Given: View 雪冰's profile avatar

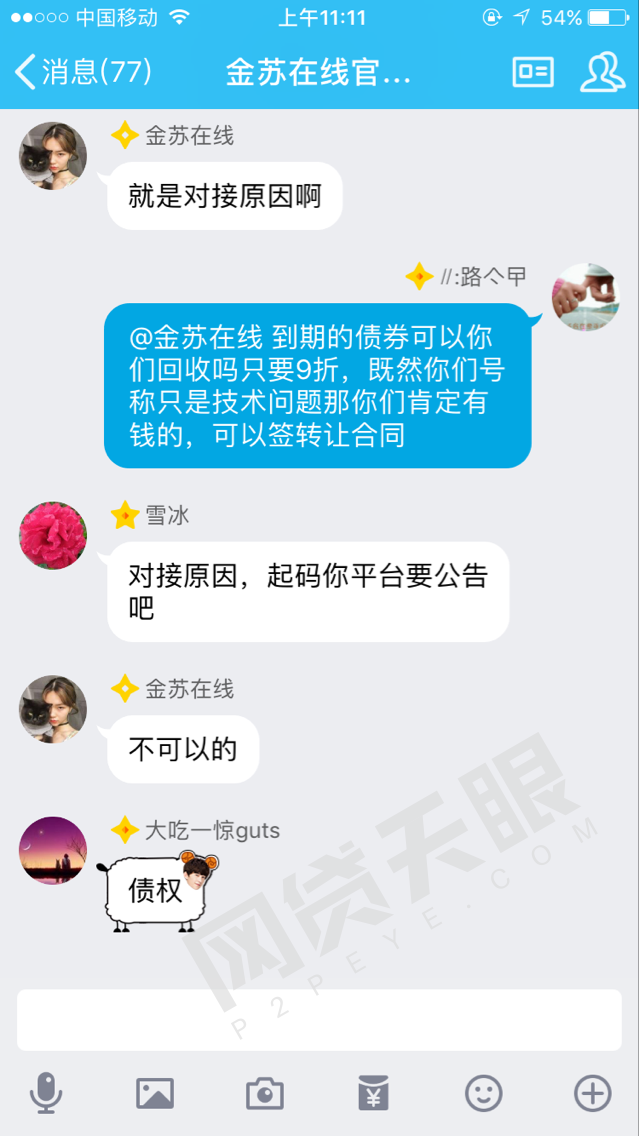Looking at the screenshot, I should [x=53, y=535].
